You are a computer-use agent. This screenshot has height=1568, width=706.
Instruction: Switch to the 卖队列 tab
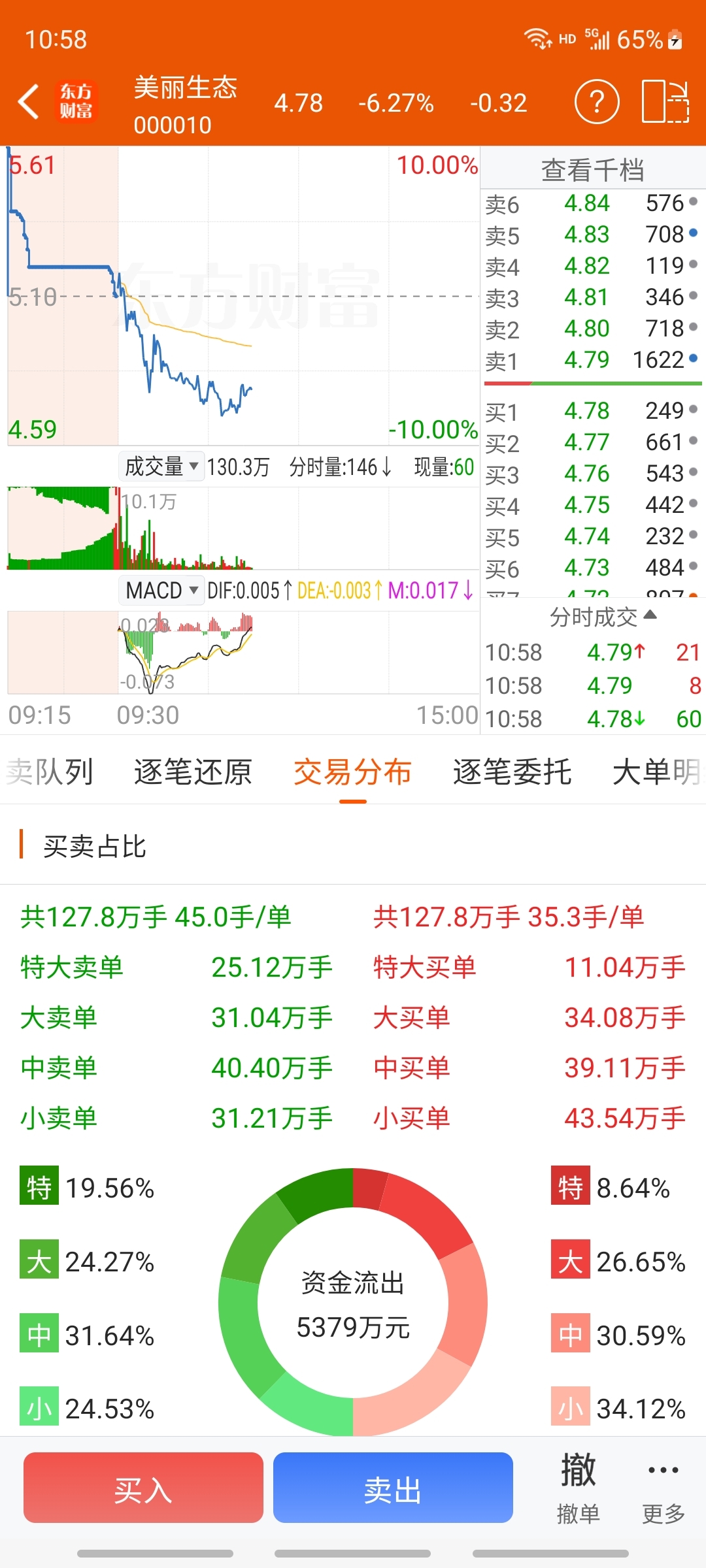[x=49, y=772]
